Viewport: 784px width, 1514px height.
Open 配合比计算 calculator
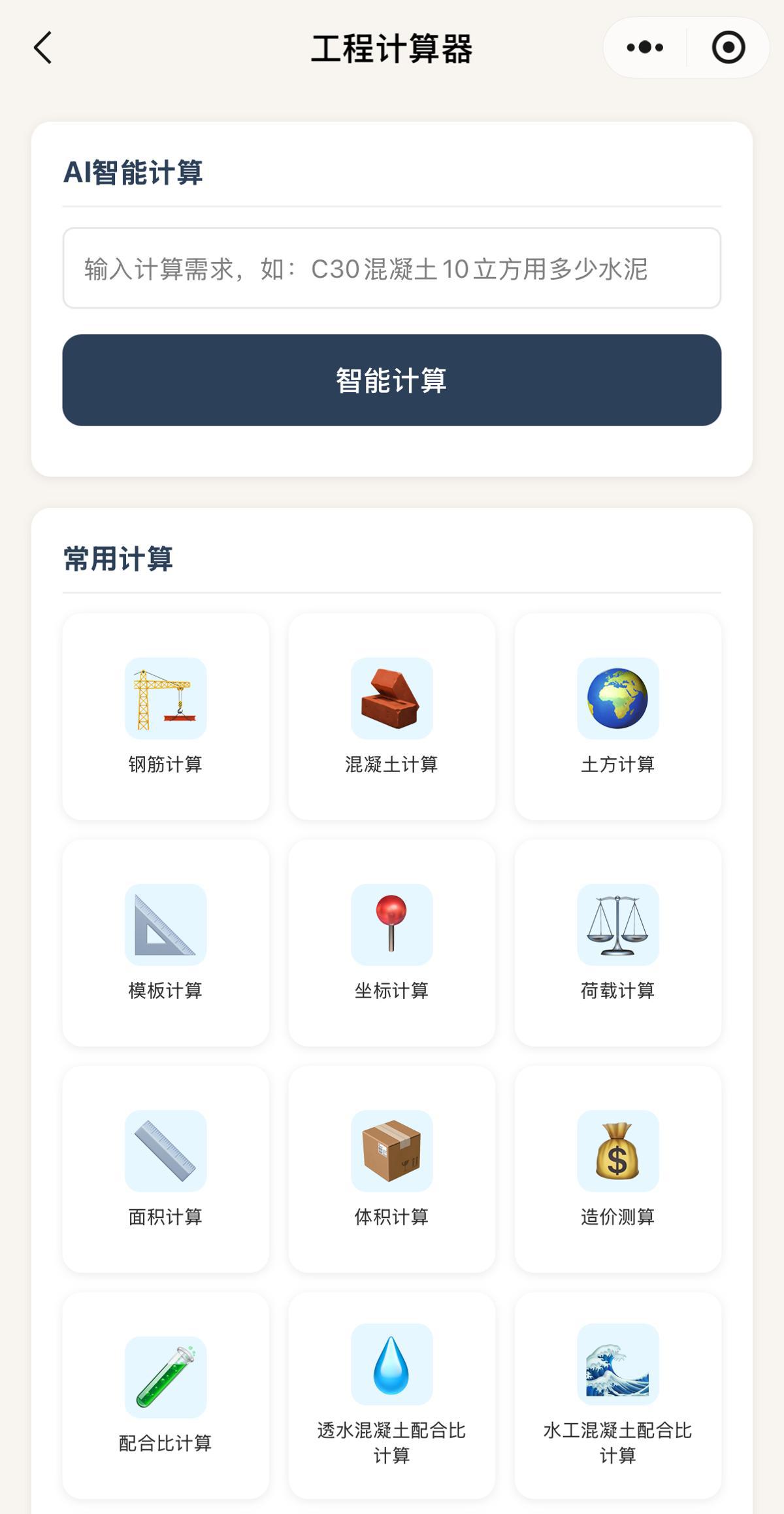point(166,1395)
